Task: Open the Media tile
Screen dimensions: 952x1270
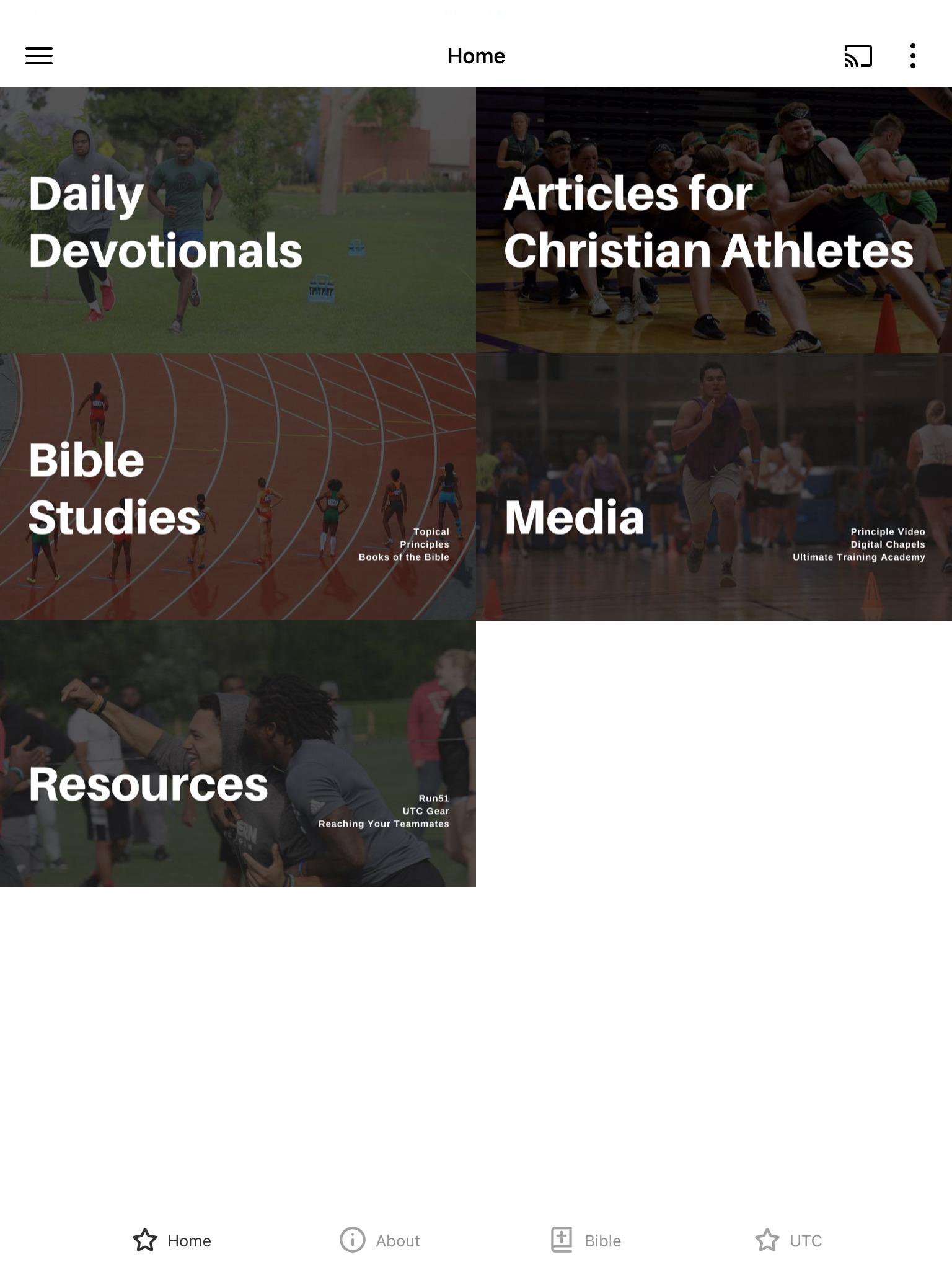Action: coord(714,487)
